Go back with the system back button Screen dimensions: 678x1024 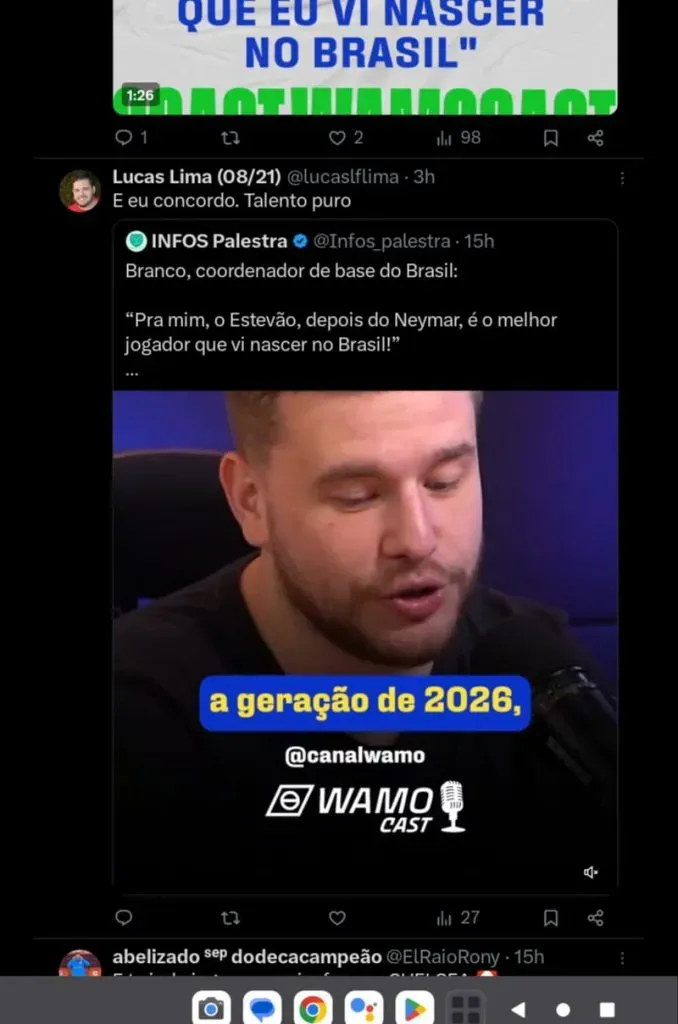518,1009
